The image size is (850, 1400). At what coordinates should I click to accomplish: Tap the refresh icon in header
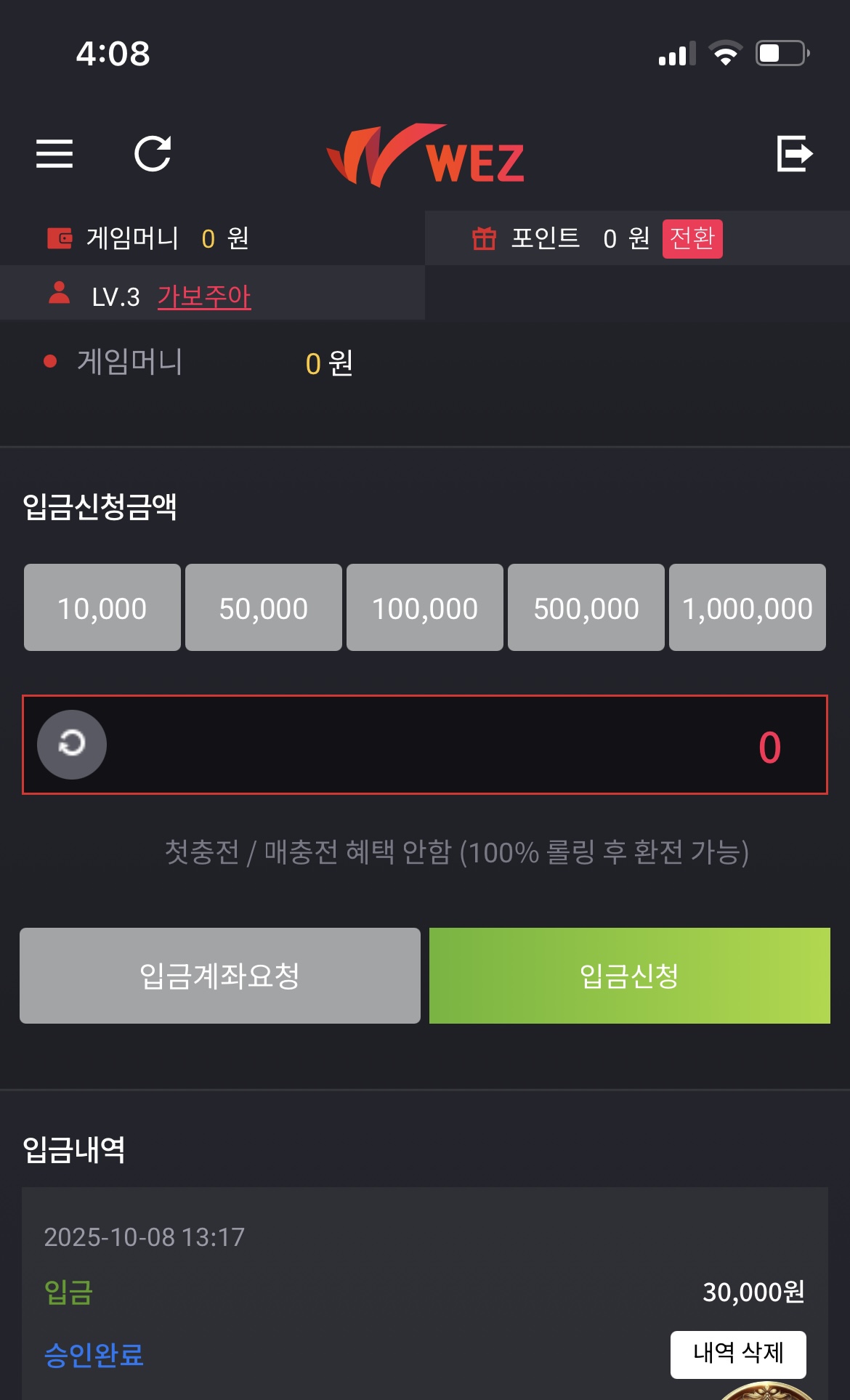pos(153,153)
